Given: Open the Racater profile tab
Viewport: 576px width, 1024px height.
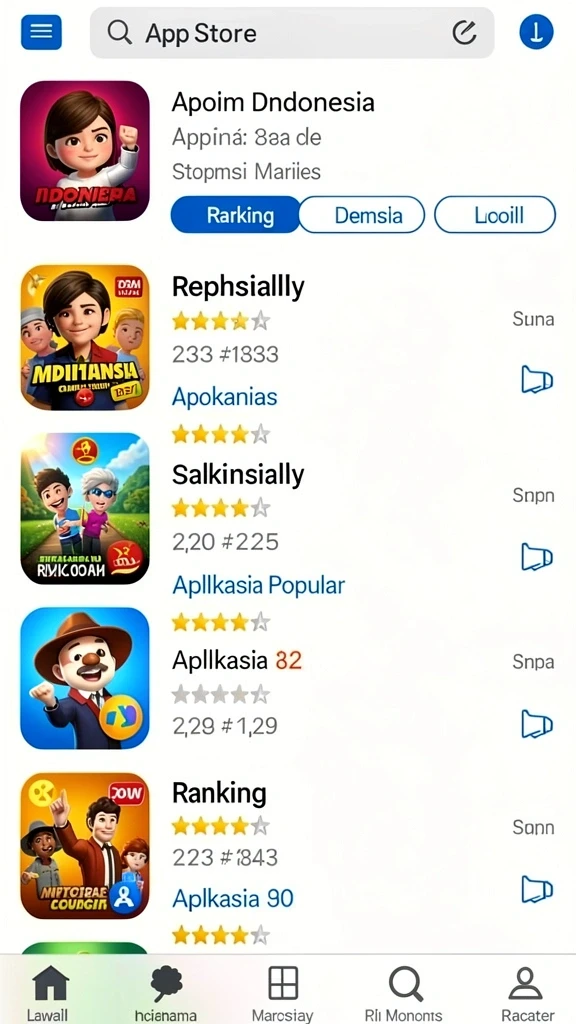Looking at the screenshot, I should [x=526, y=993].
